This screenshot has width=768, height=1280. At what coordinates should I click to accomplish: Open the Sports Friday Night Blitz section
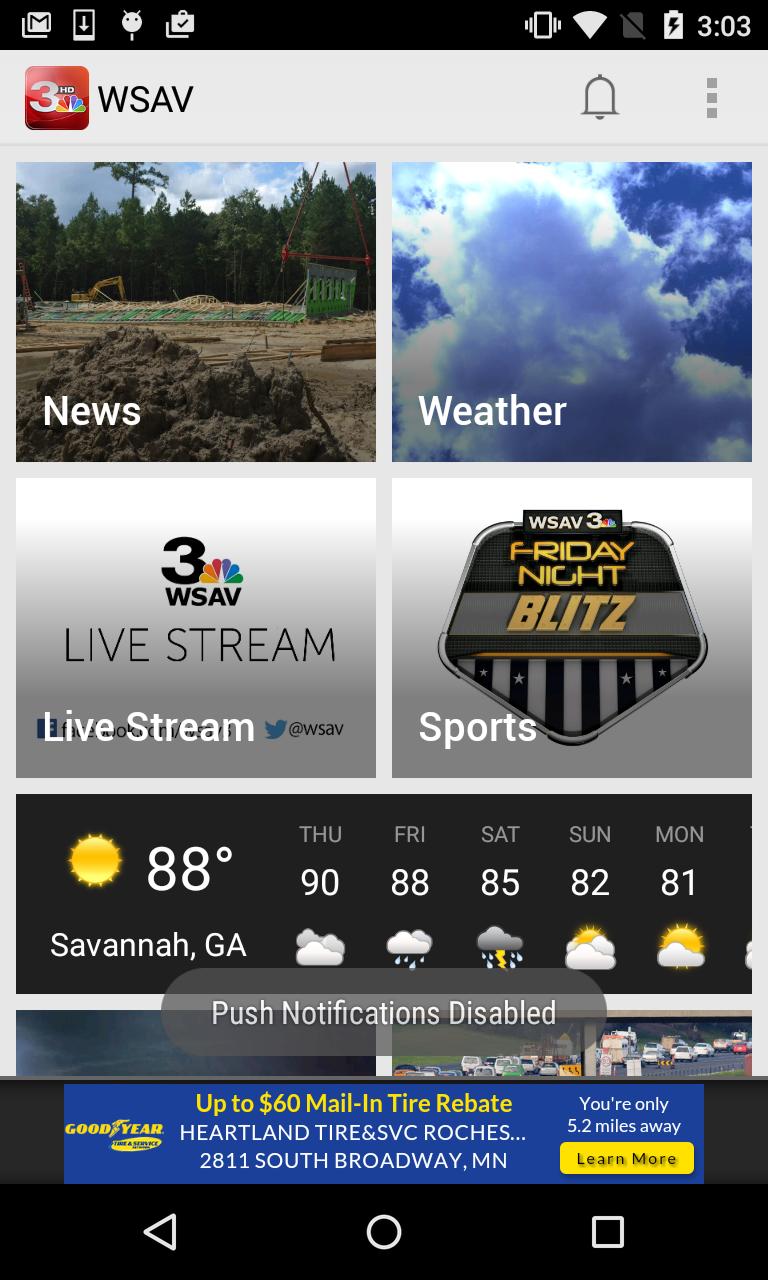click(571, 627)
